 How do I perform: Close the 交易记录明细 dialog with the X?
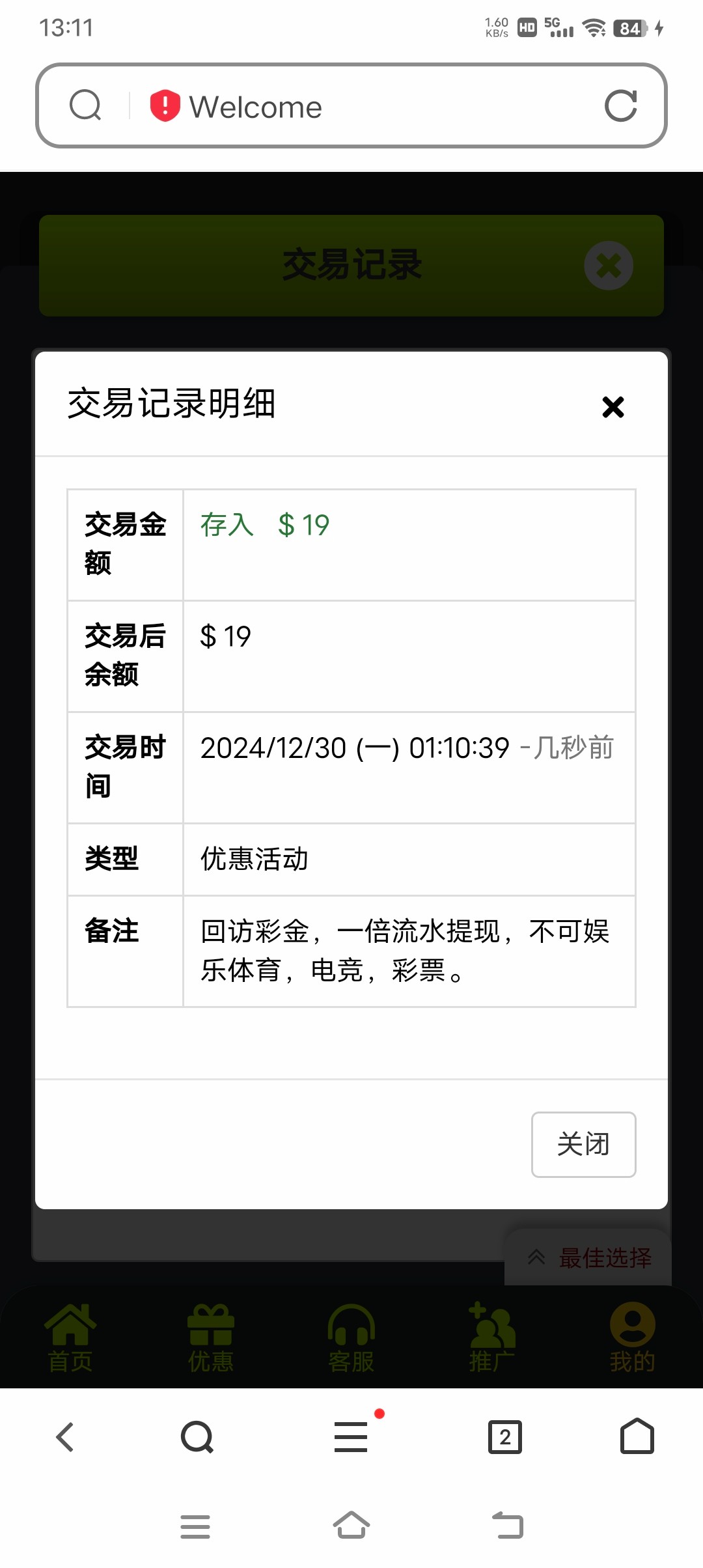tap(613, 407)
